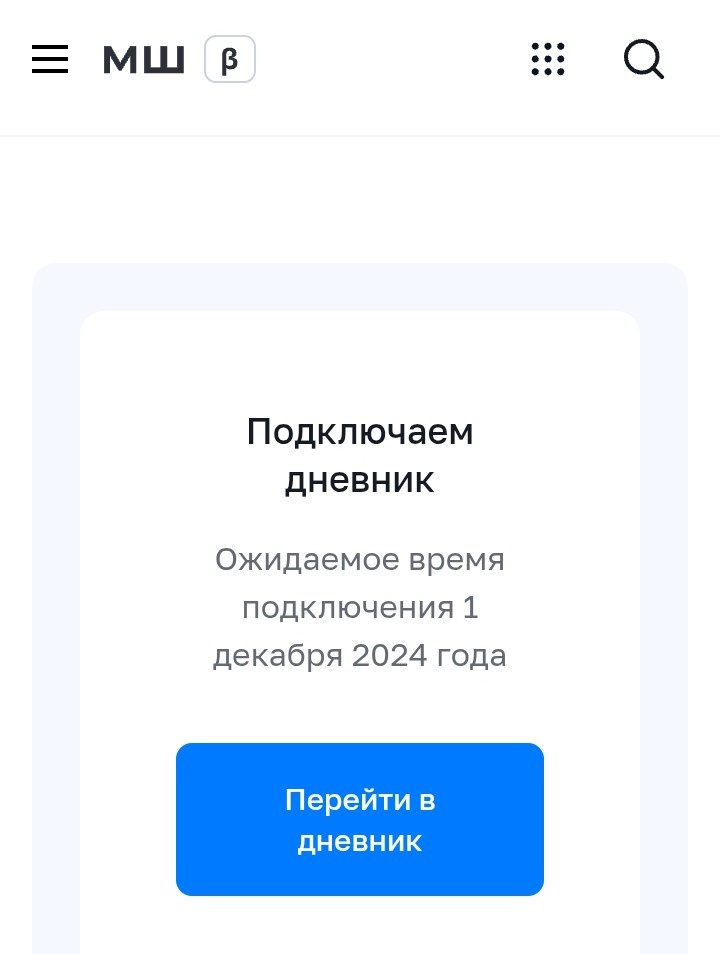Launch the services switcher from the toolbar
The height and width of the screenshot is (954, 720).
click(x=548, y=59)
